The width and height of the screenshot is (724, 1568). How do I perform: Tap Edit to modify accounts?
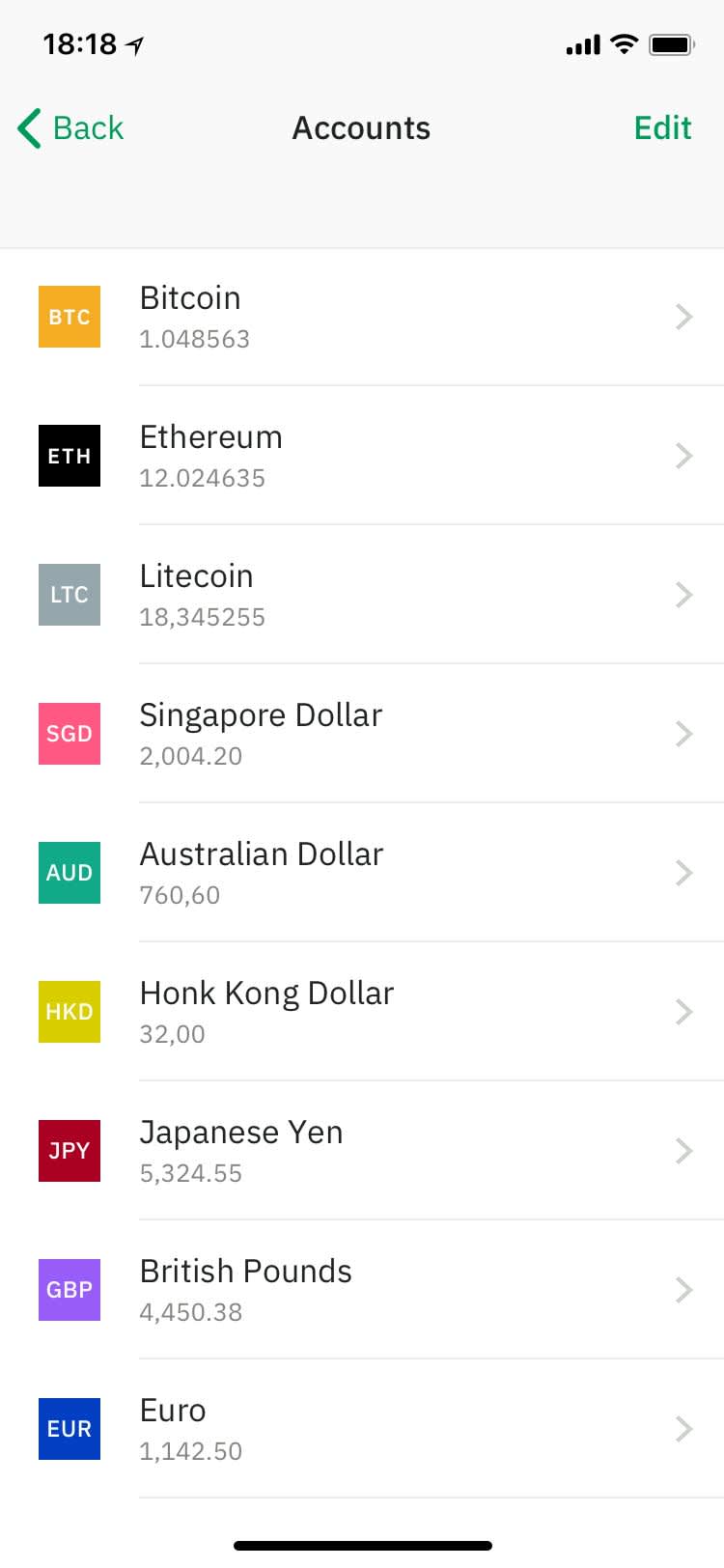[x=662, y=128]
